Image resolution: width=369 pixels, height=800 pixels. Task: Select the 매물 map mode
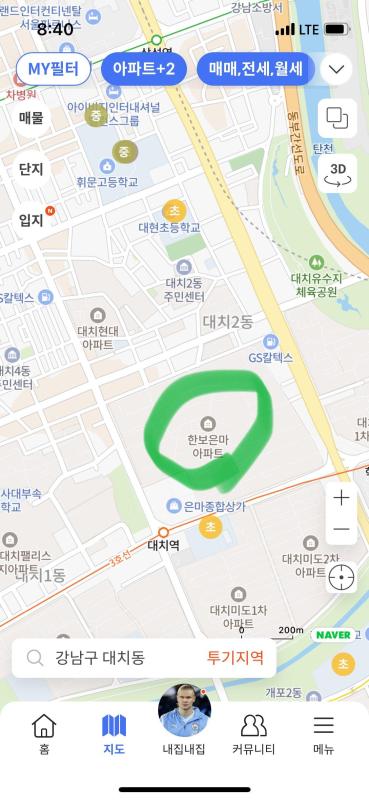31,118
